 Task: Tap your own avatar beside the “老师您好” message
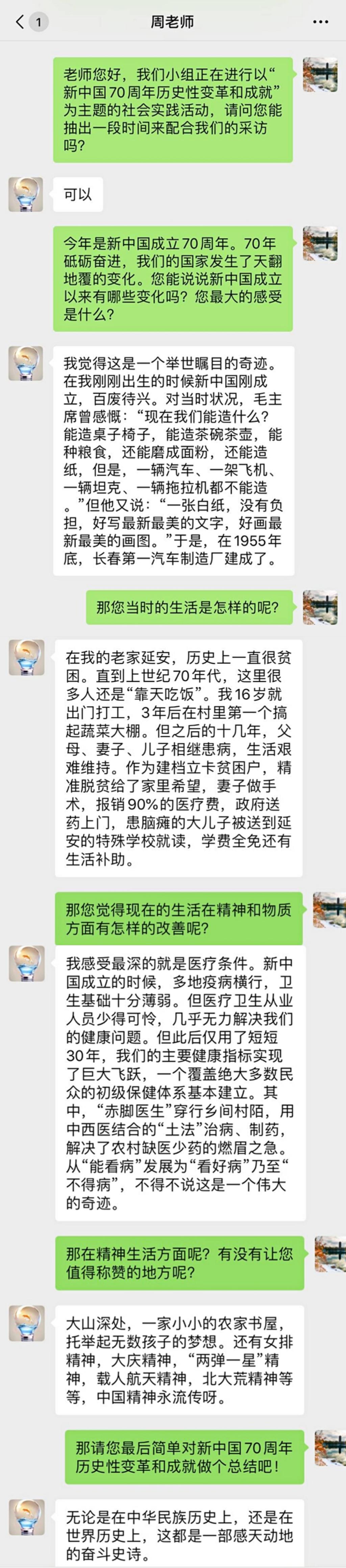tap(320, 75)
